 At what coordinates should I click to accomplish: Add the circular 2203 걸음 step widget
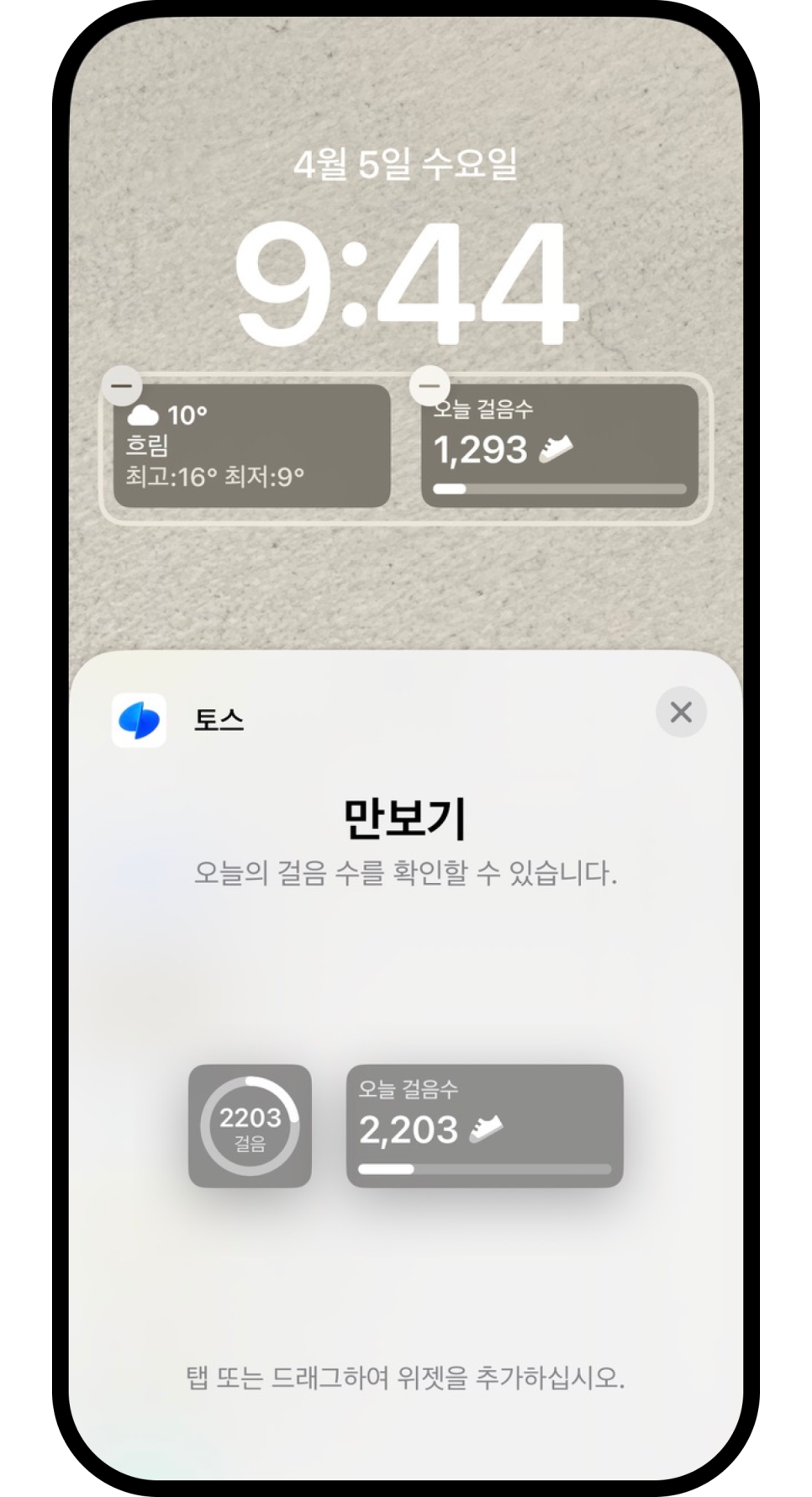(250, 1125)
